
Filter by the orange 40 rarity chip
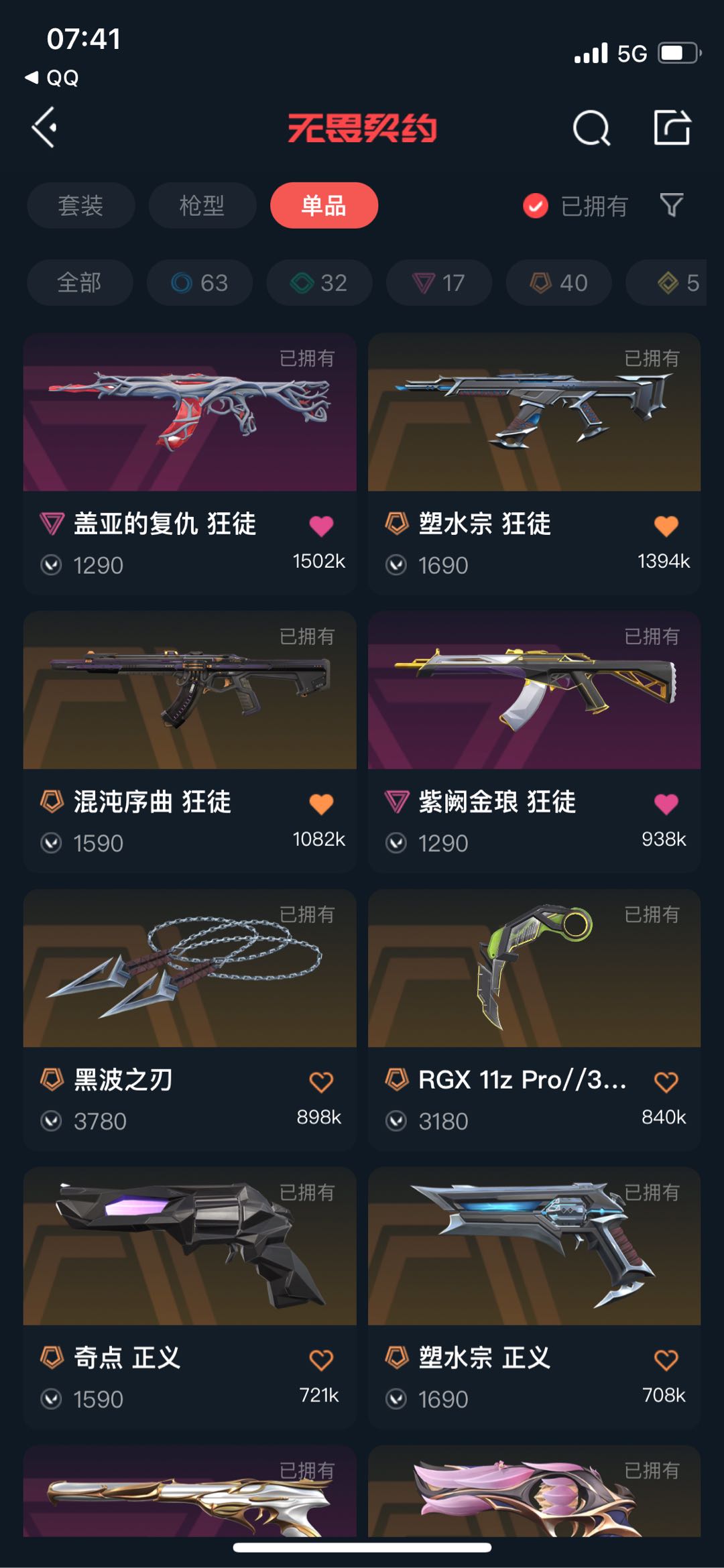pyautogui.click(x=559, y=282)
